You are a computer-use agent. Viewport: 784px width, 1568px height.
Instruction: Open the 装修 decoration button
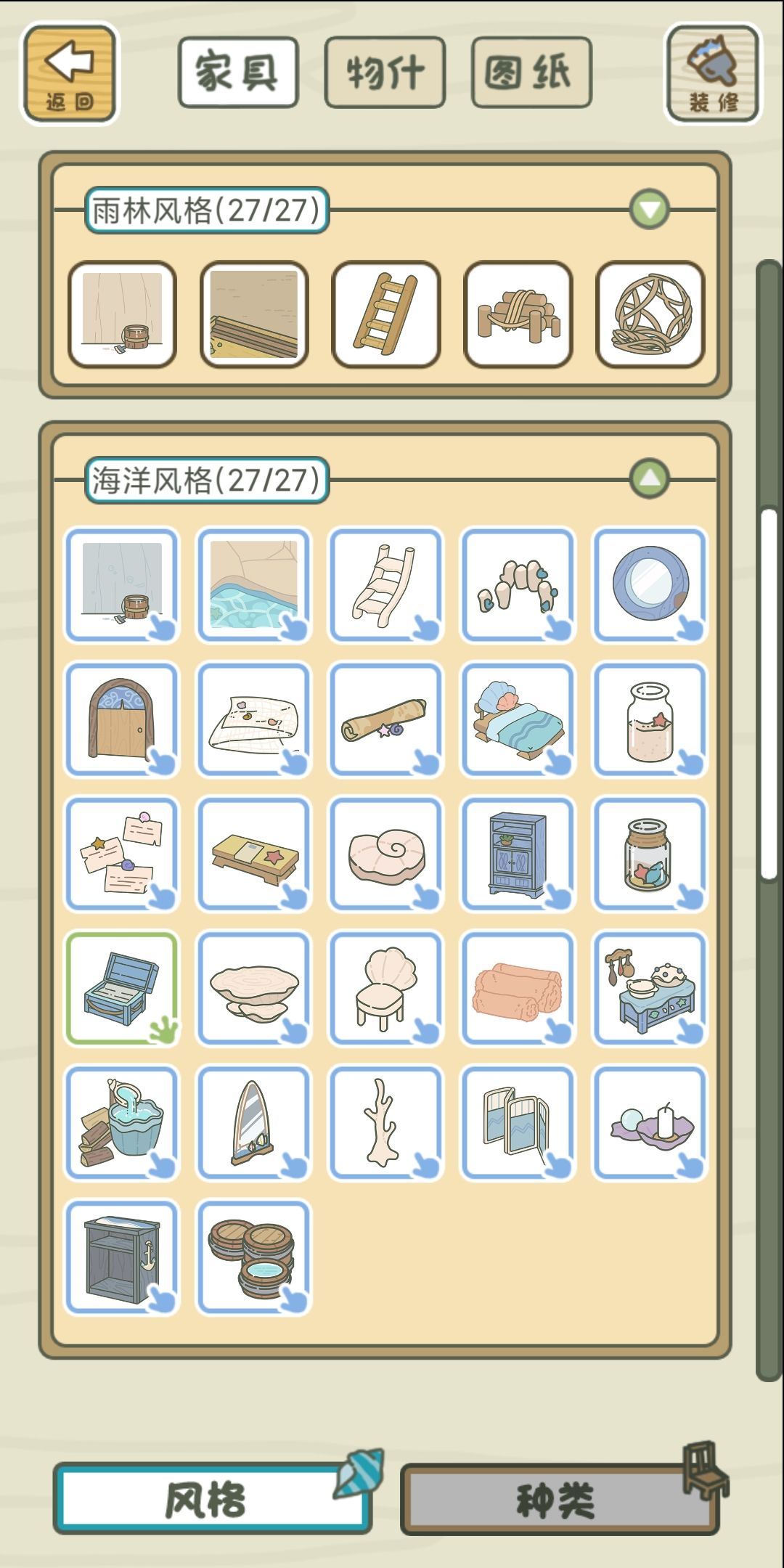(712, 74)
